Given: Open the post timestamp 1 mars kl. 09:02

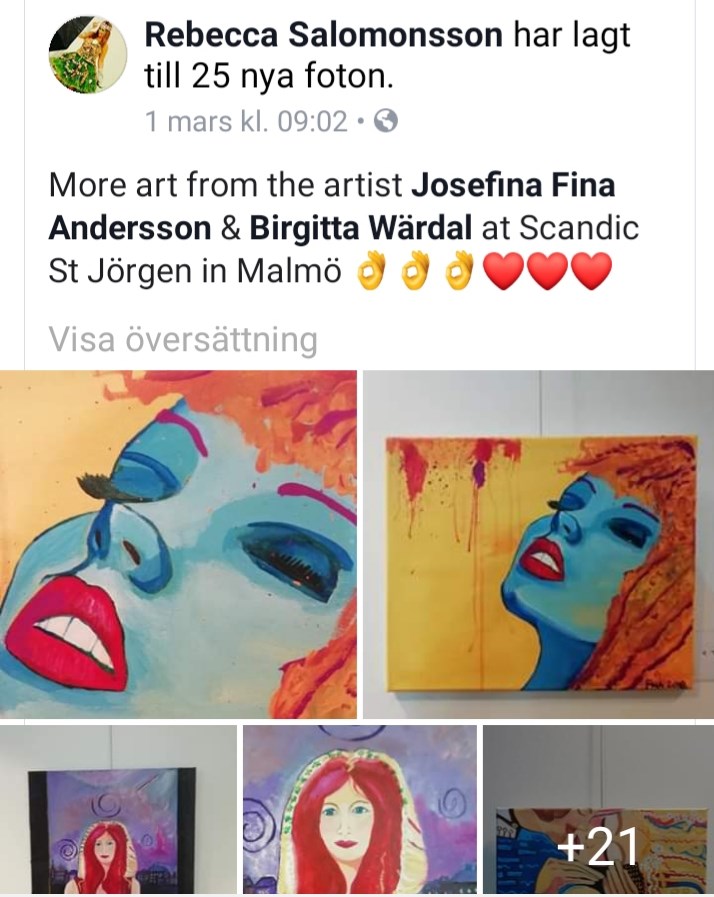Looking at the screenshot, I should tap(246, 122).
